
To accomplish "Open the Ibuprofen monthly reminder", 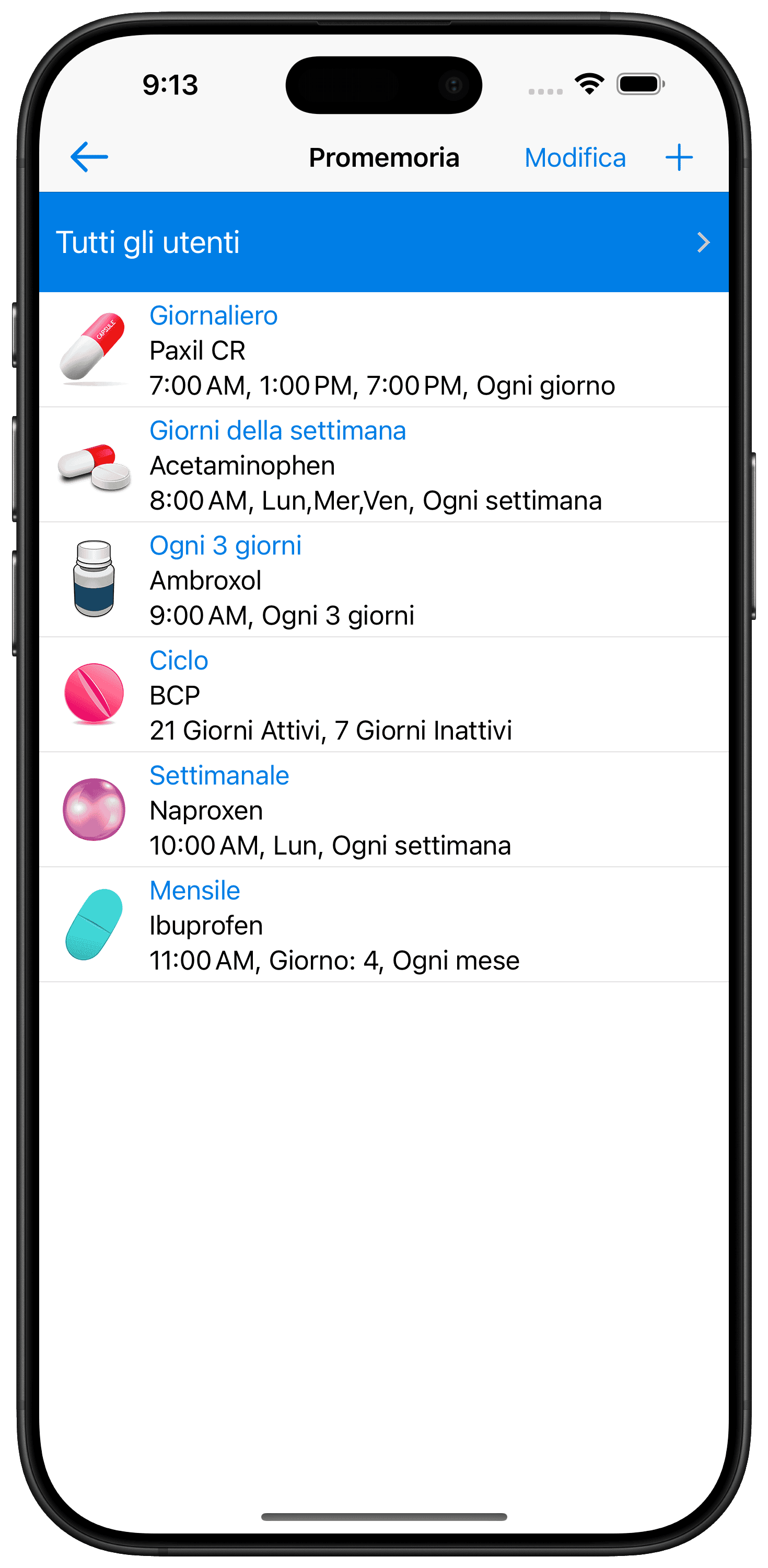I will [384, 925].
